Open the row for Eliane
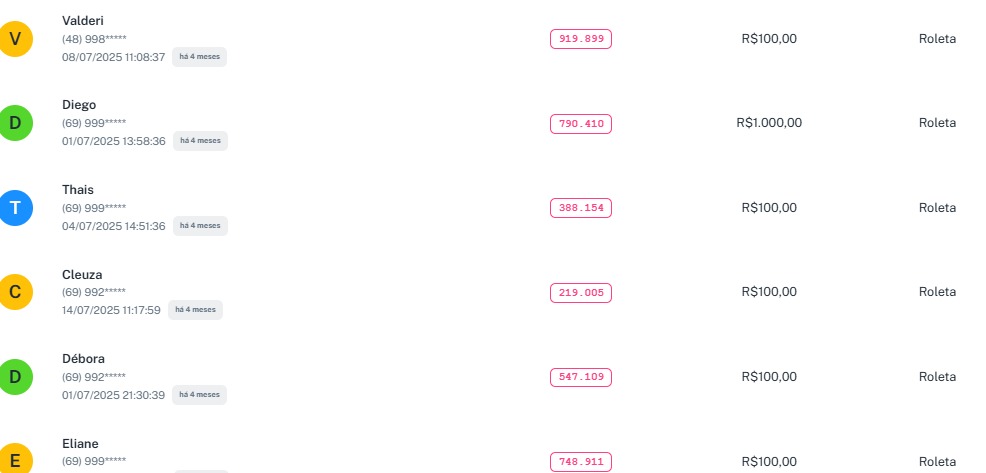This screenshot has height=473, width=986. click(x=80, y=444)
